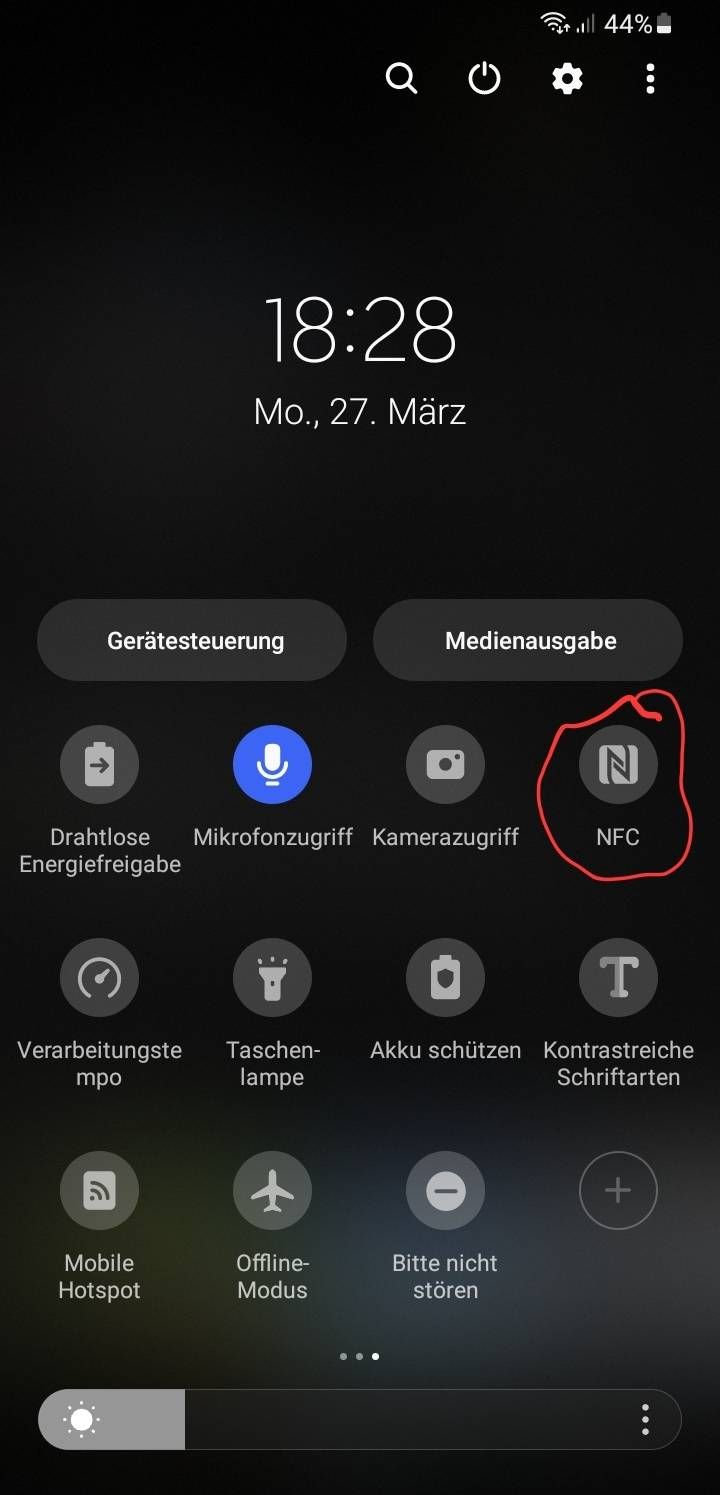Open settings via the gear icon
Image resolution: width=720 pixels, height=1495 pixels.
[x=567, y=78]
